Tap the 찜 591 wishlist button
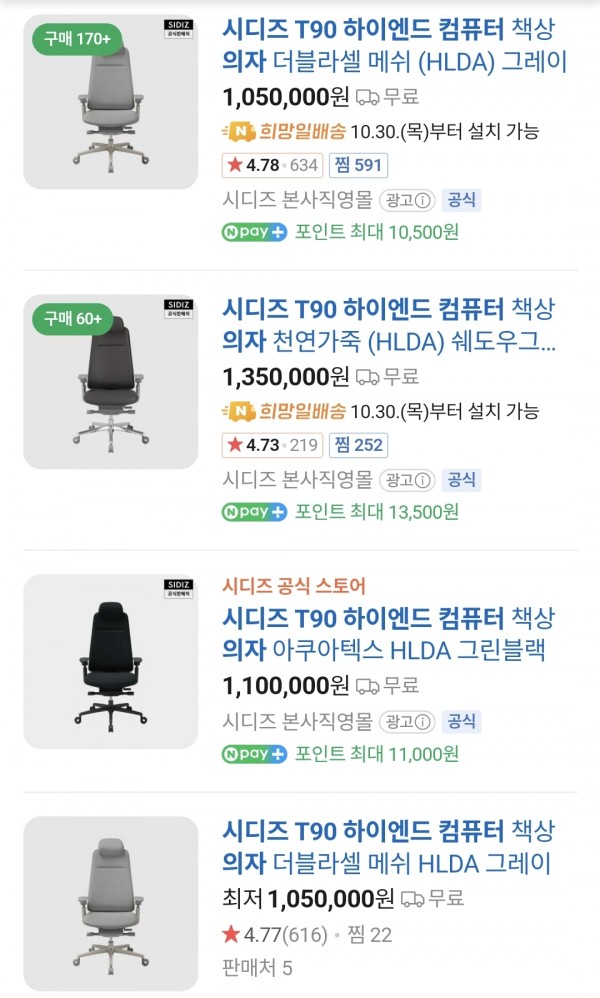The height and width of the screenshot is (998, 600). pos(355,165)
